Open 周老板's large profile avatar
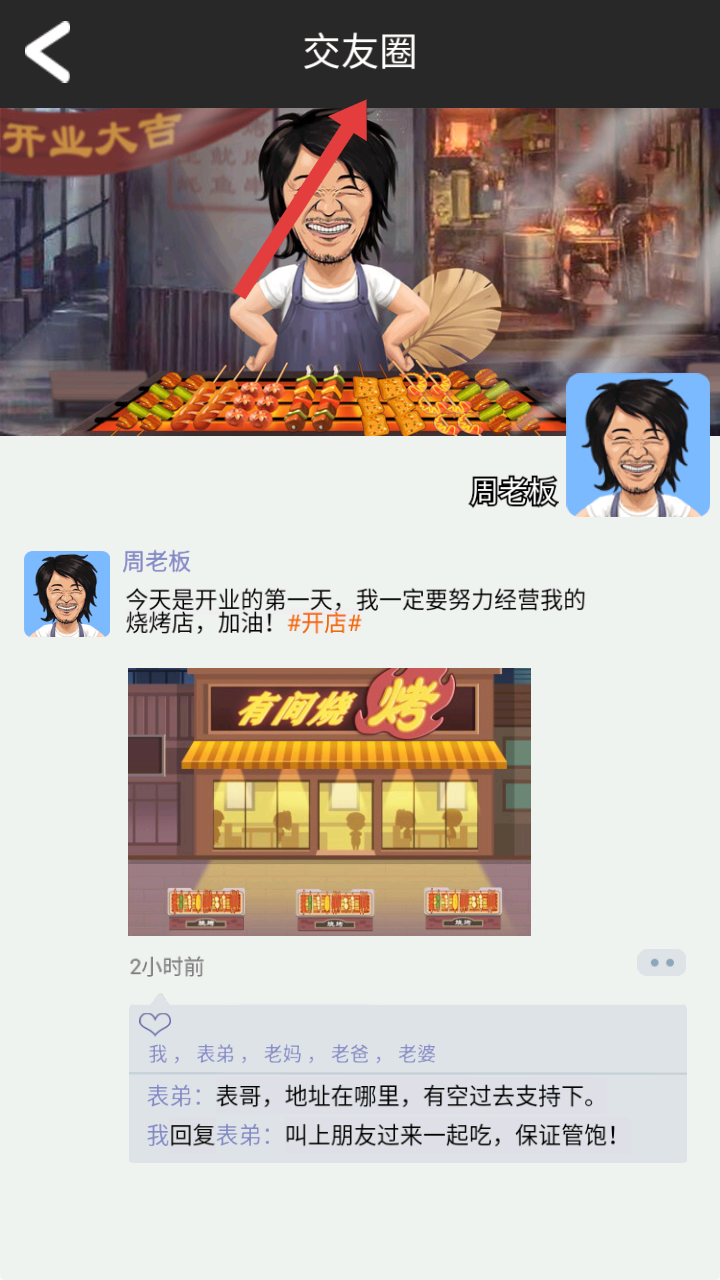This screenshot has width=720, height=1280. pos(637,445)
